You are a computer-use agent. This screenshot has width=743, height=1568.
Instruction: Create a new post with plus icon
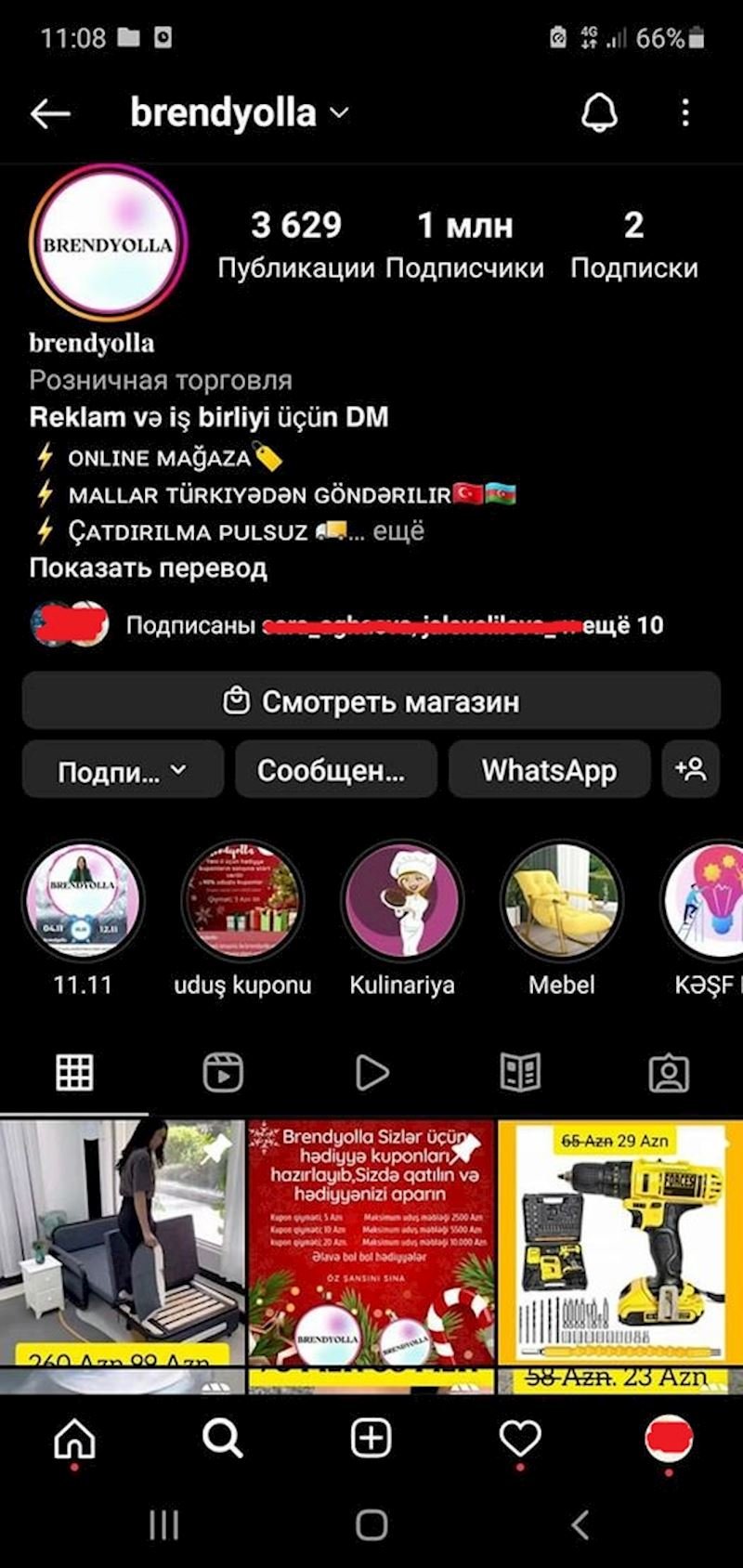click(x=371, y=1439)
